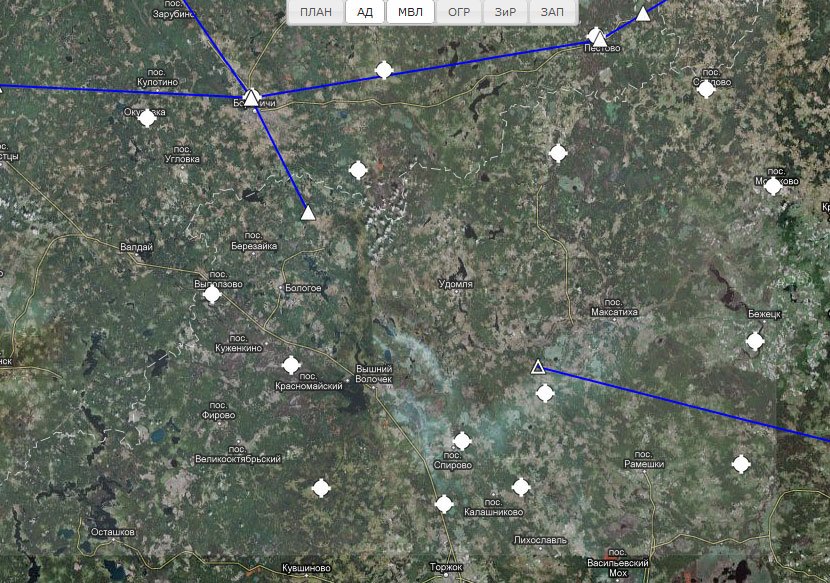Image resolution: width=830 pixels, height=583 pixels.
Task: Open the ЗиР layer button
Action: click(505, 12)
